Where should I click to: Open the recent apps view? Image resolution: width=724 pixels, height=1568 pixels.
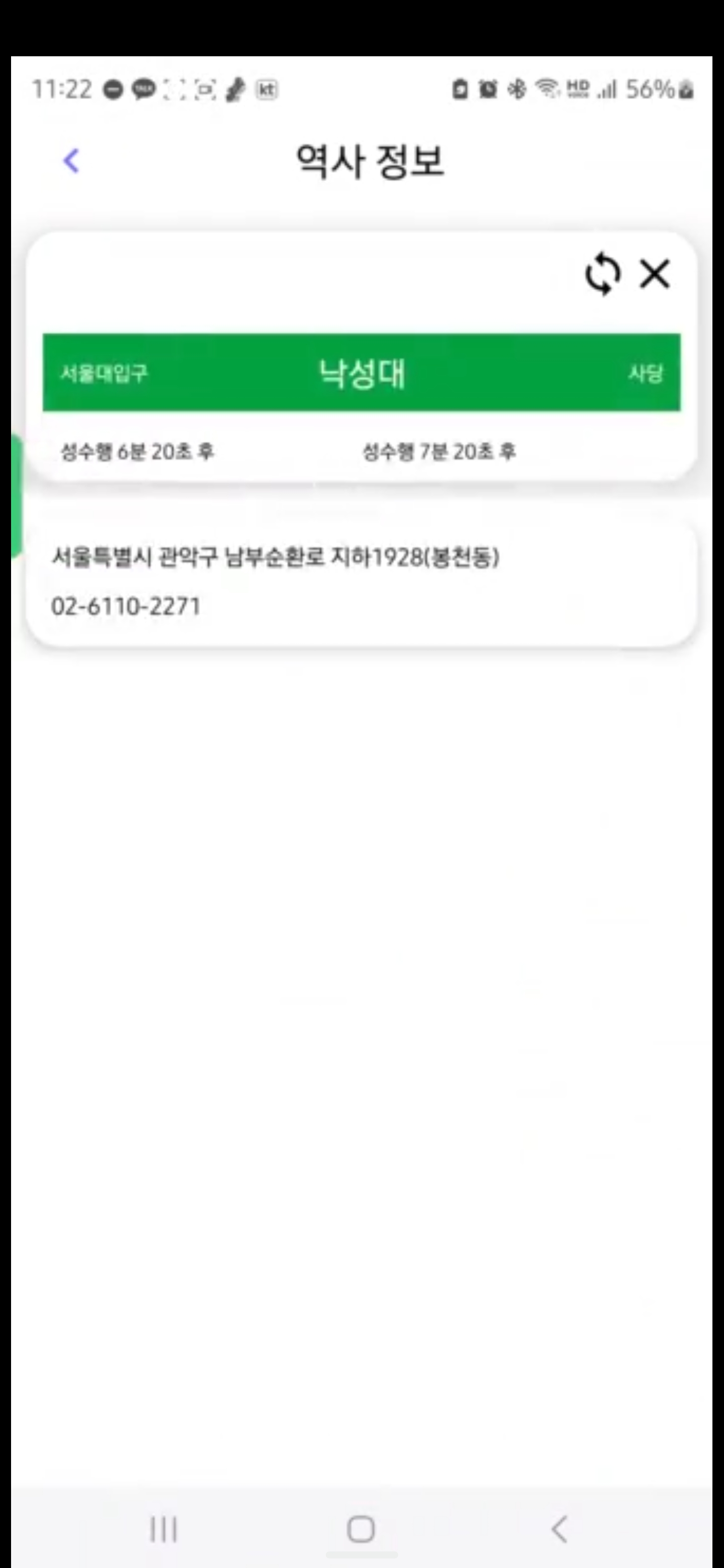click(164, 1528)
